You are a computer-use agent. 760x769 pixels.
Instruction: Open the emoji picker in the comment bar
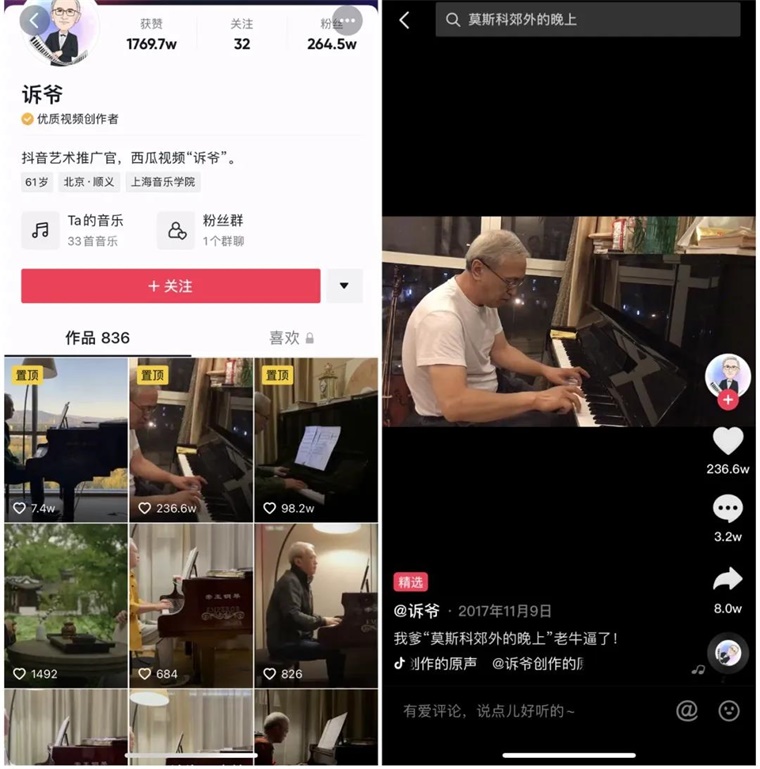(729, 711)
